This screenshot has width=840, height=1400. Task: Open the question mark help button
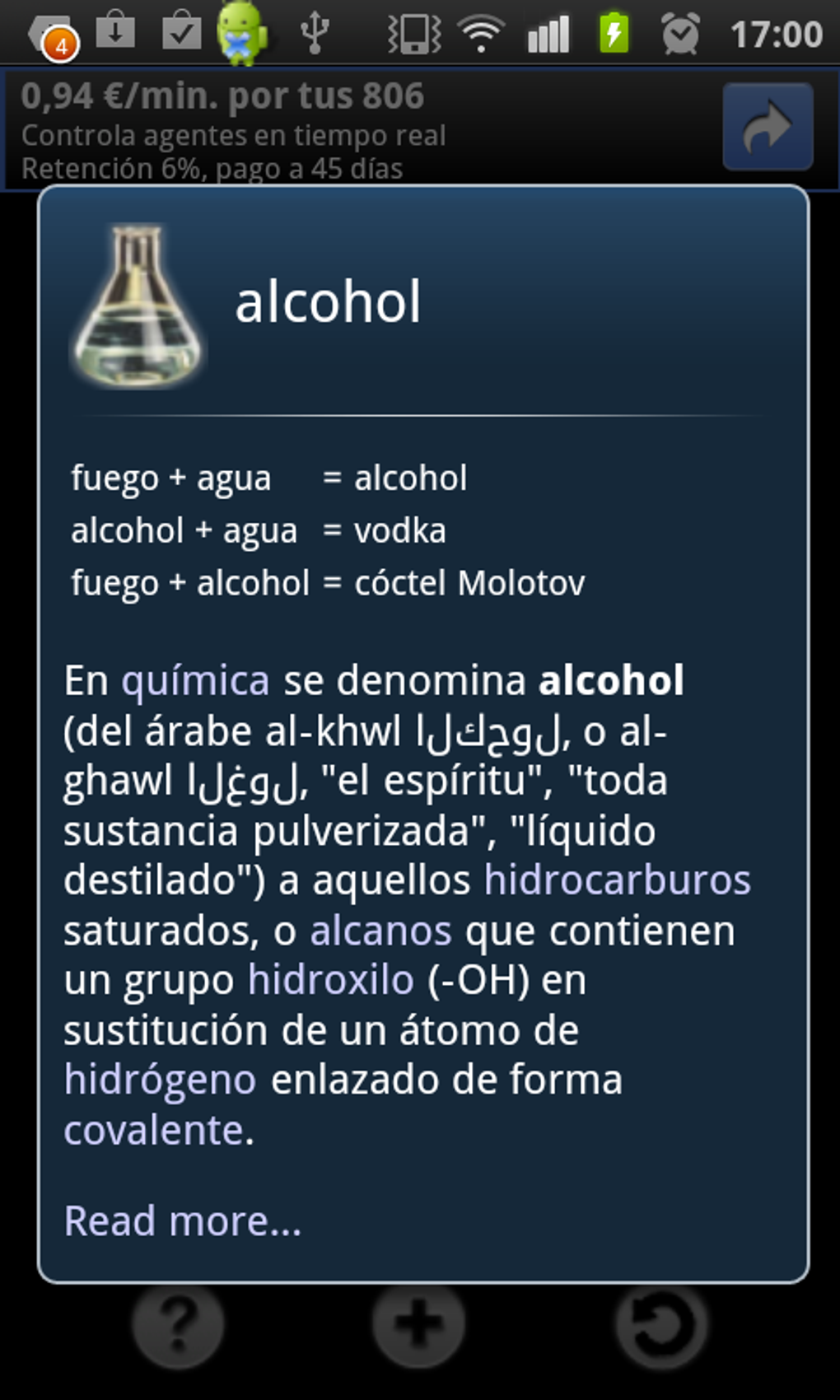click(x=178, y=1326)
